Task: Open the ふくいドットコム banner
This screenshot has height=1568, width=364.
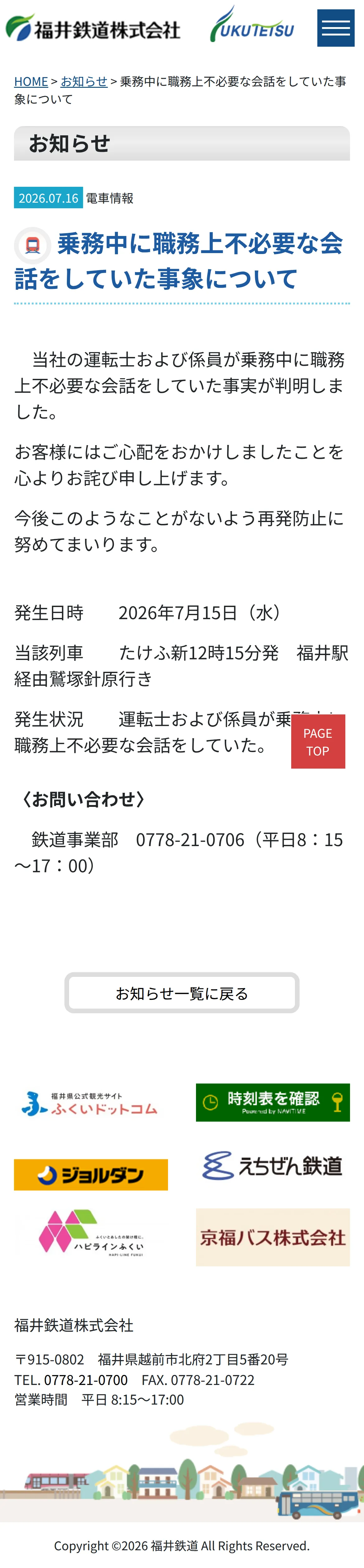Action: click(x=91, y=1103)
